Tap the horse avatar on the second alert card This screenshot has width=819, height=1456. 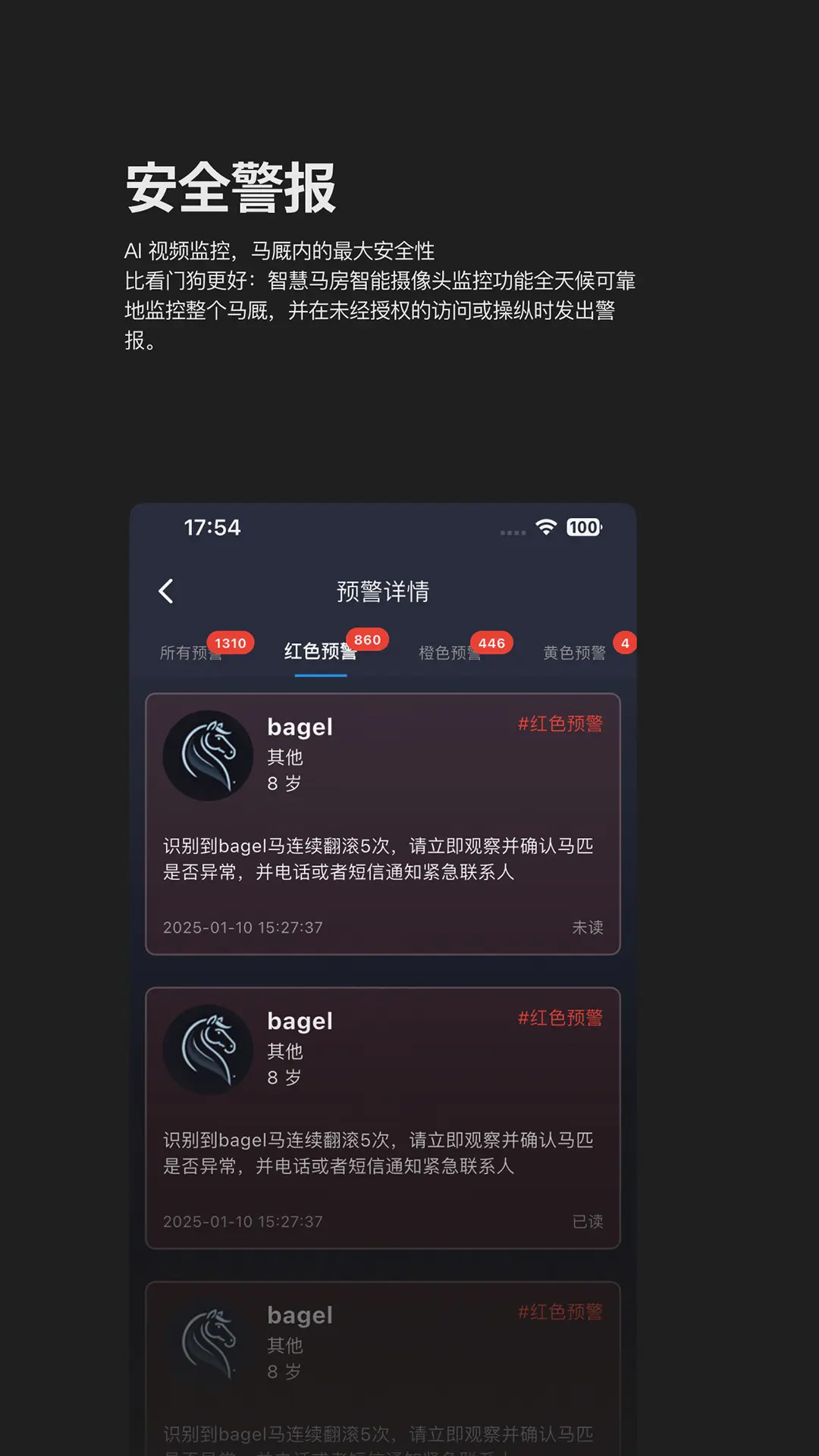pyautogui.click(x=208, y=1050)
